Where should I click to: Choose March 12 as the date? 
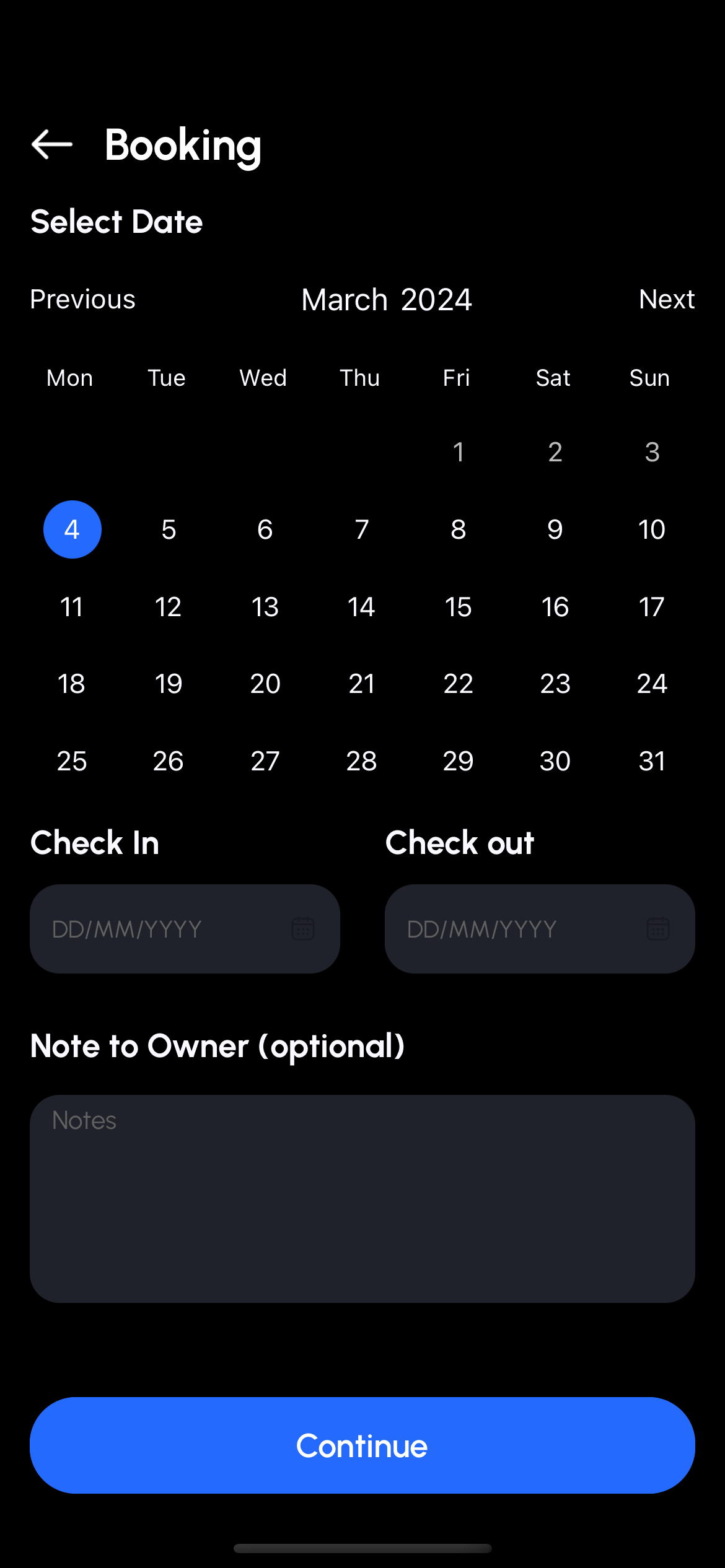pyautogui.click(x=168, y=607)
